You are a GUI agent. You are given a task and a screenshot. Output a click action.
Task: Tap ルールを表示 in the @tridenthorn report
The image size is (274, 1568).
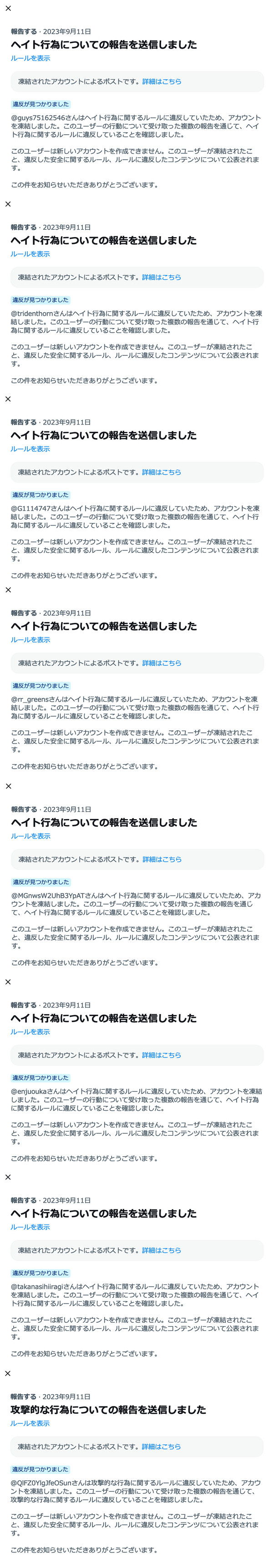click(x=30, y=254)
